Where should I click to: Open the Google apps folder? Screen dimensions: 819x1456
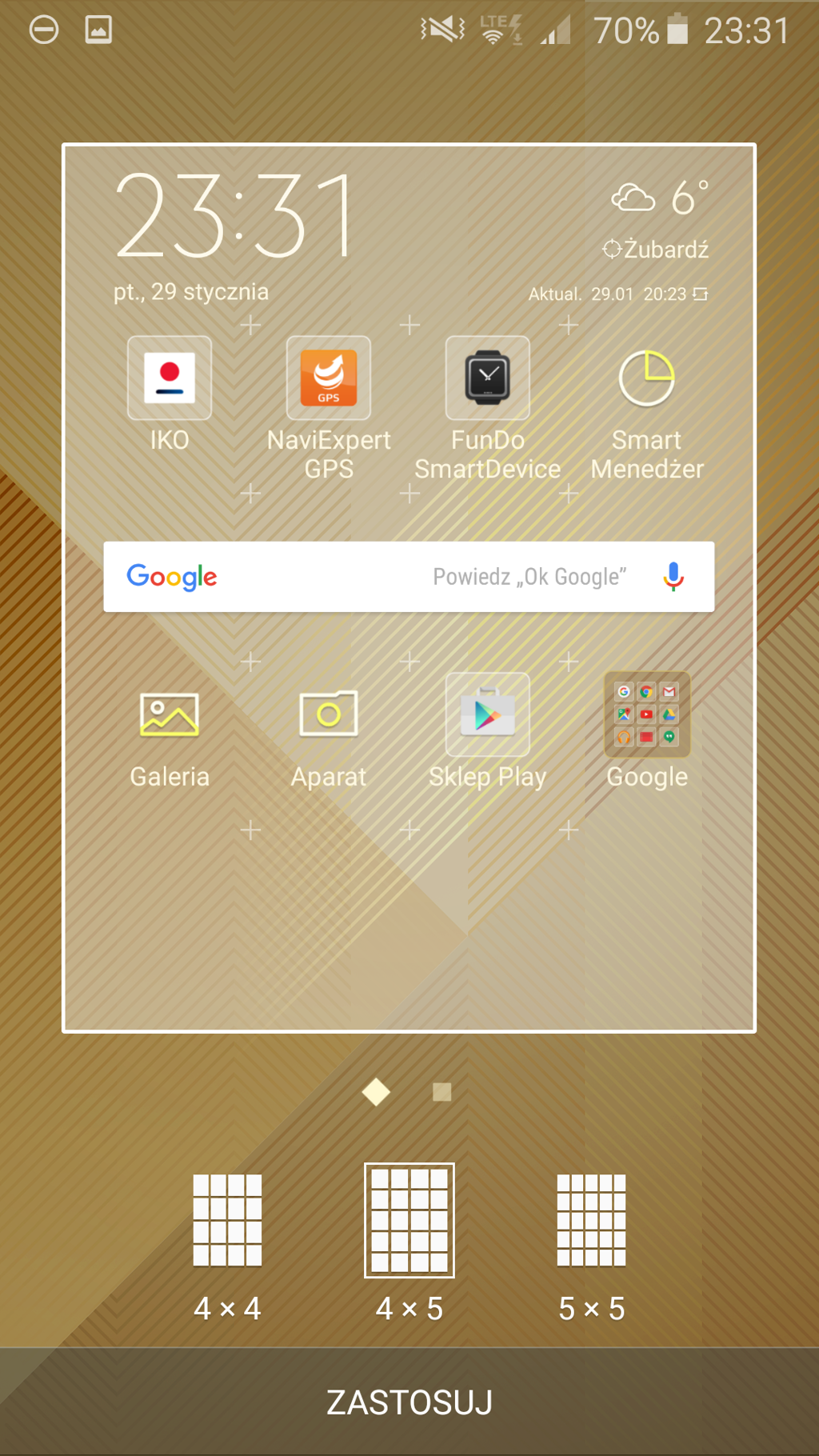pyautogui.click(x=647, y=714)
